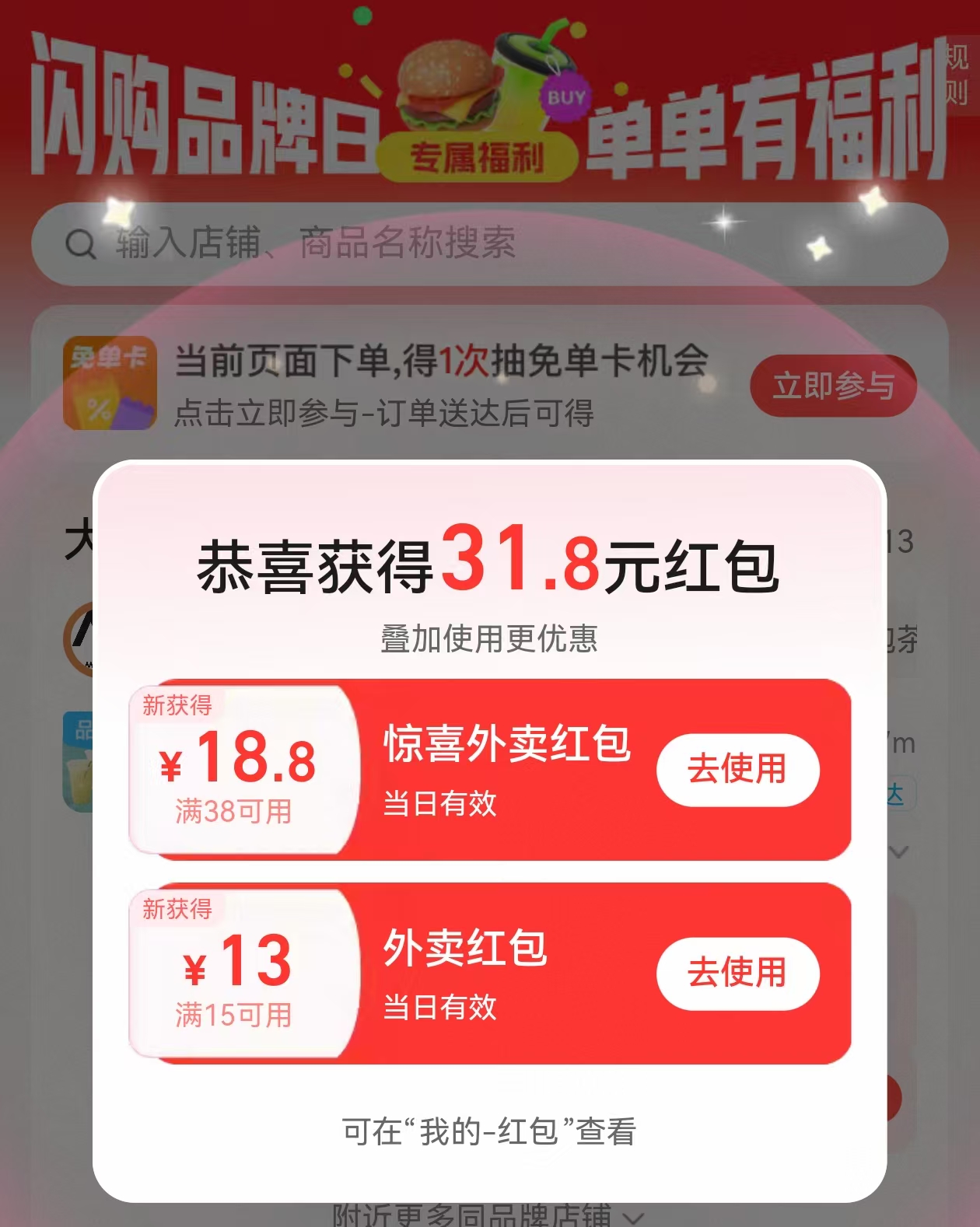Click the 专属福利 badge in the header banner

point(477,155)
